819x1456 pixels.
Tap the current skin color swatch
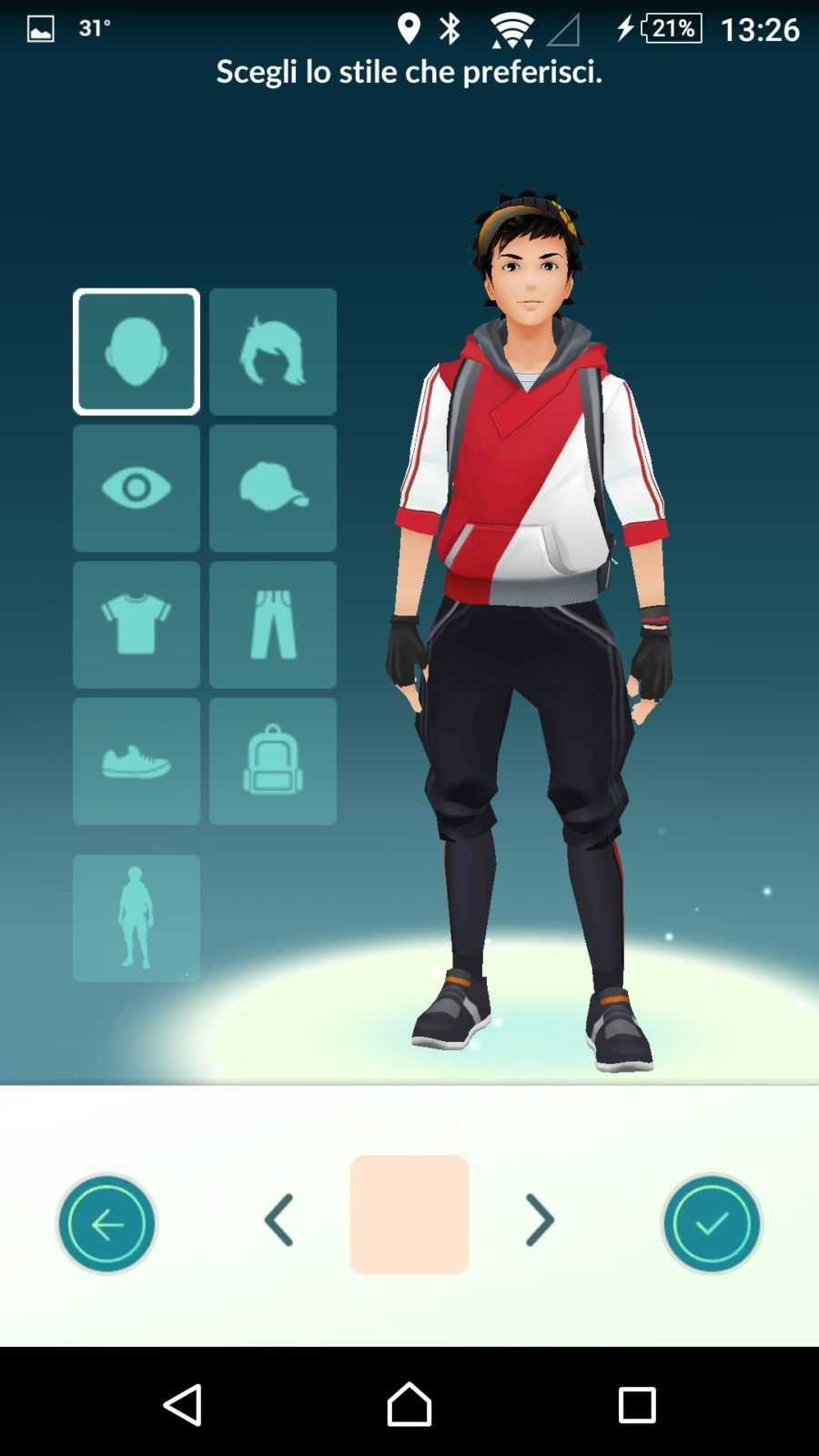tap(409, 1215)
